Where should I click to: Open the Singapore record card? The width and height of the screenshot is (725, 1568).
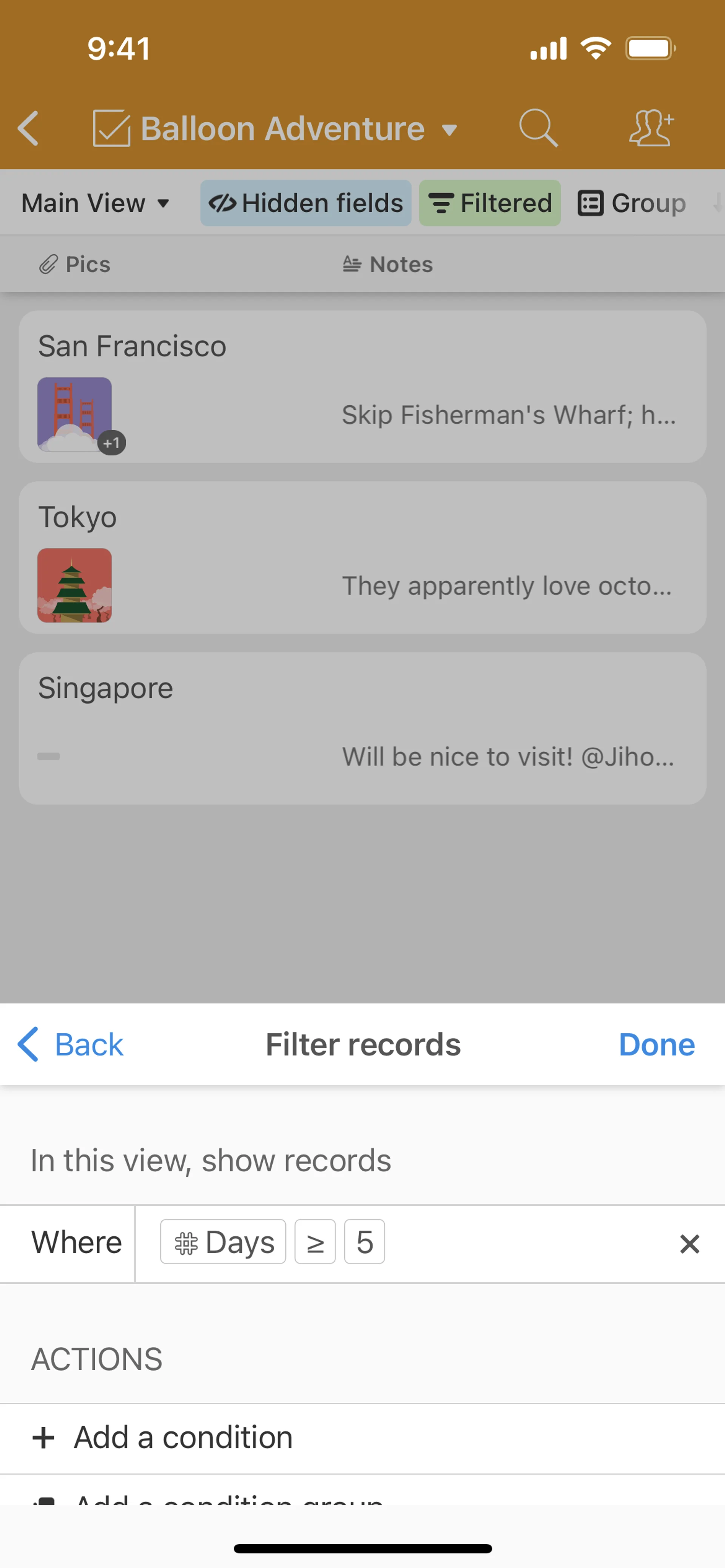(362, 728)
